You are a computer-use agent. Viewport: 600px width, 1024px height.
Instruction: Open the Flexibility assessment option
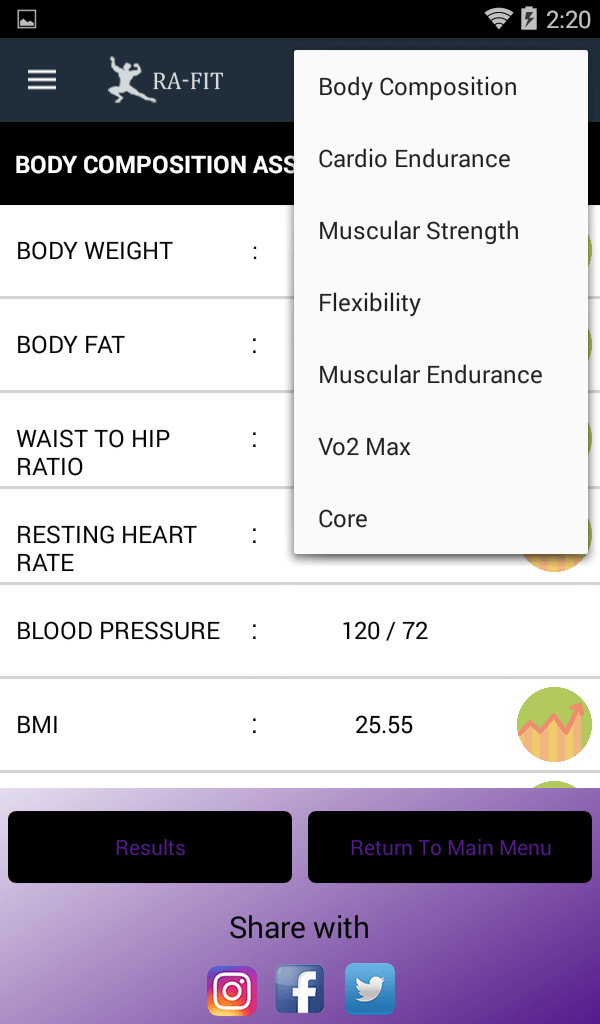369,303
